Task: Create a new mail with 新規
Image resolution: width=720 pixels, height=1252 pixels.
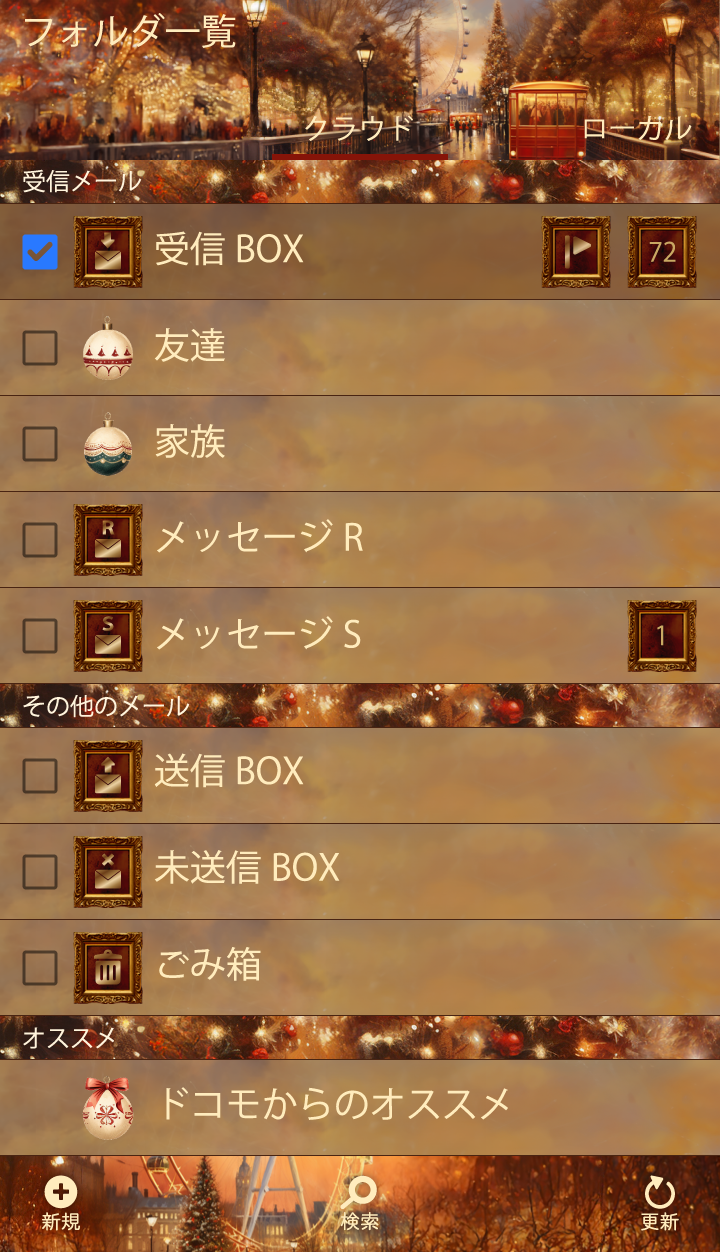Action: (x=61, y=1204)
